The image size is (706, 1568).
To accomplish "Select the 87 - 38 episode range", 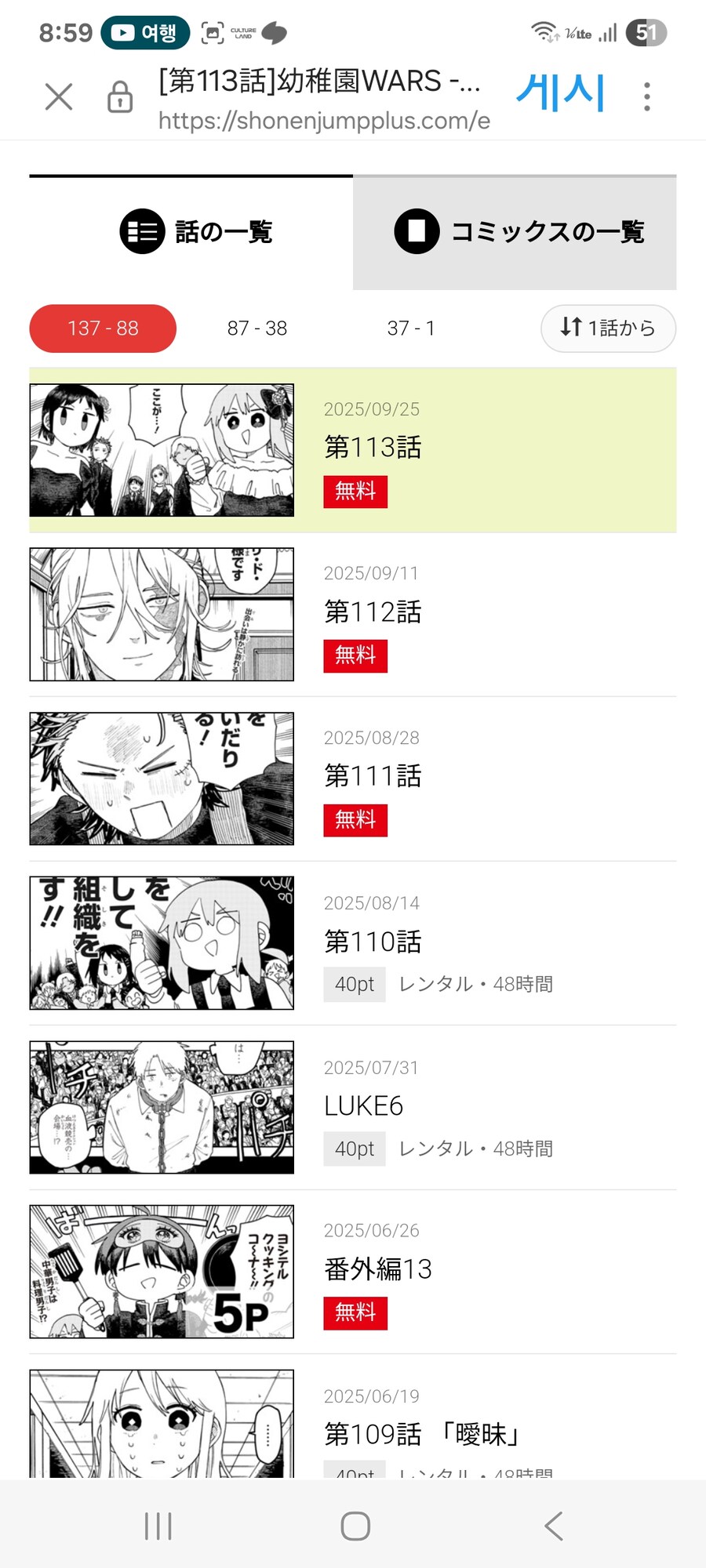I will tap(257, 328).
